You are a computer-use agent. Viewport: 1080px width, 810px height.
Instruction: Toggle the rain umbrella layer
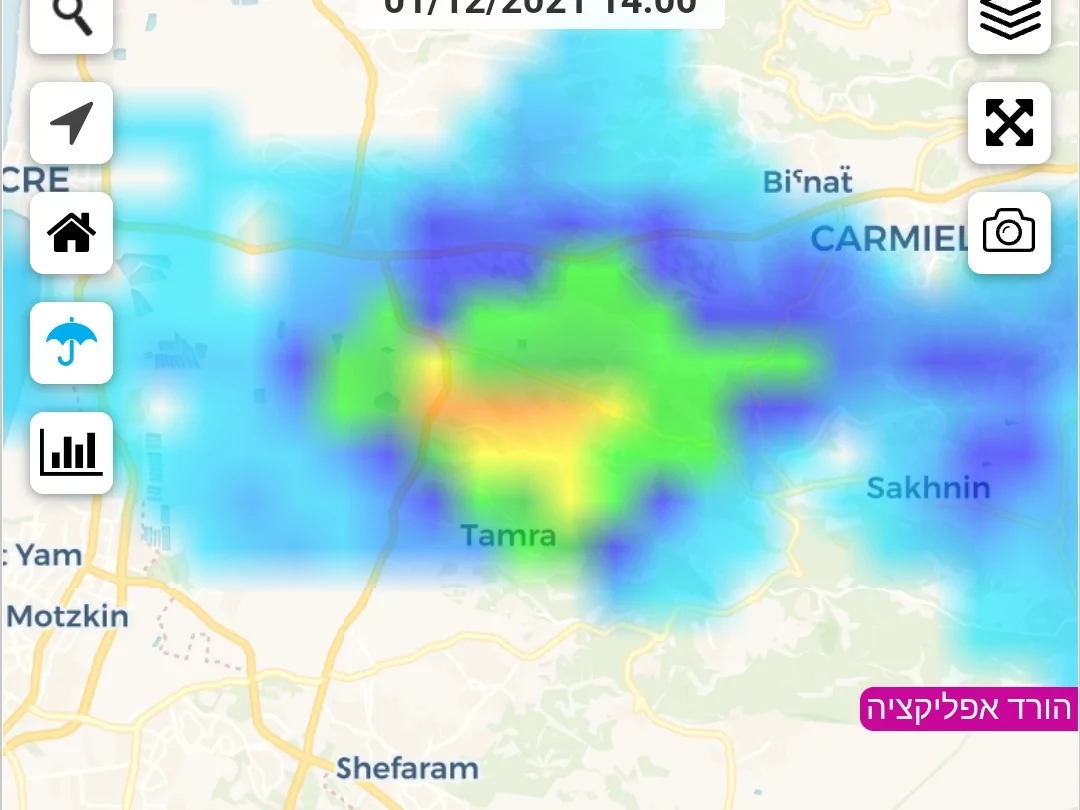click(71, 343)
